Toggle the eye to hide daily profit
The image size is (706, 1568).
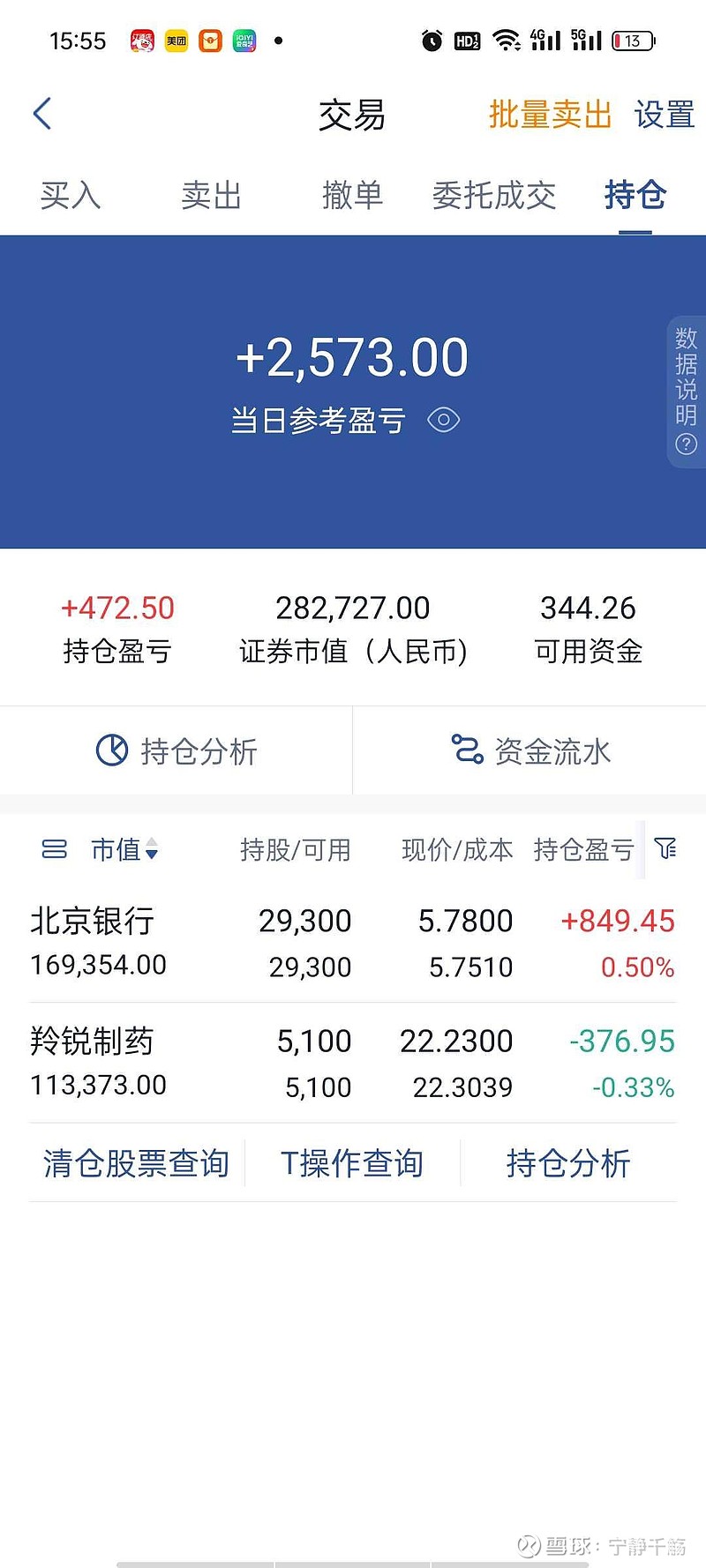(x=444, y=421)
